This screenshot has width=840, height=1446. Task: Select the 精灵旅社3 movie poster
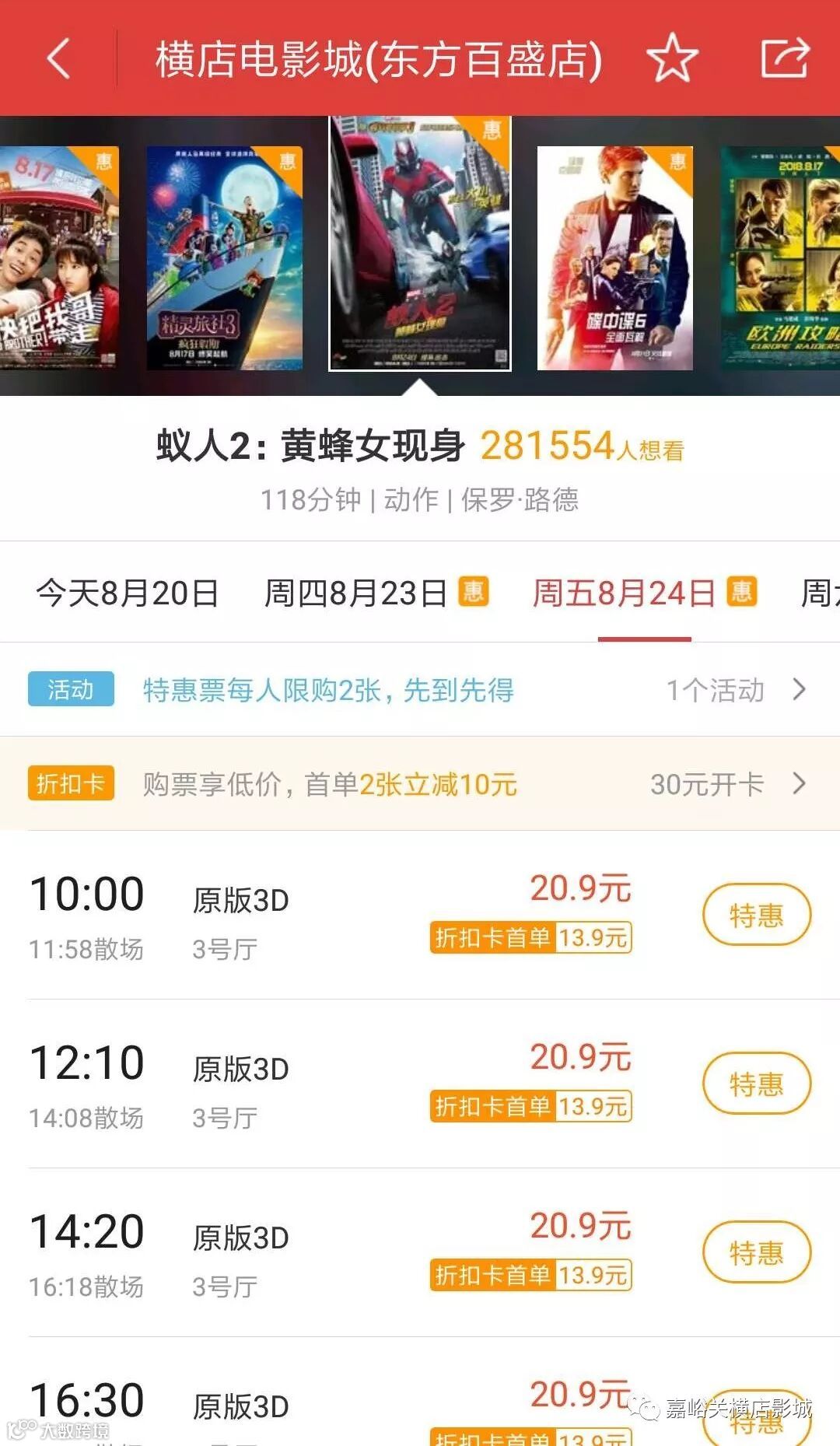tap(224, 257)
